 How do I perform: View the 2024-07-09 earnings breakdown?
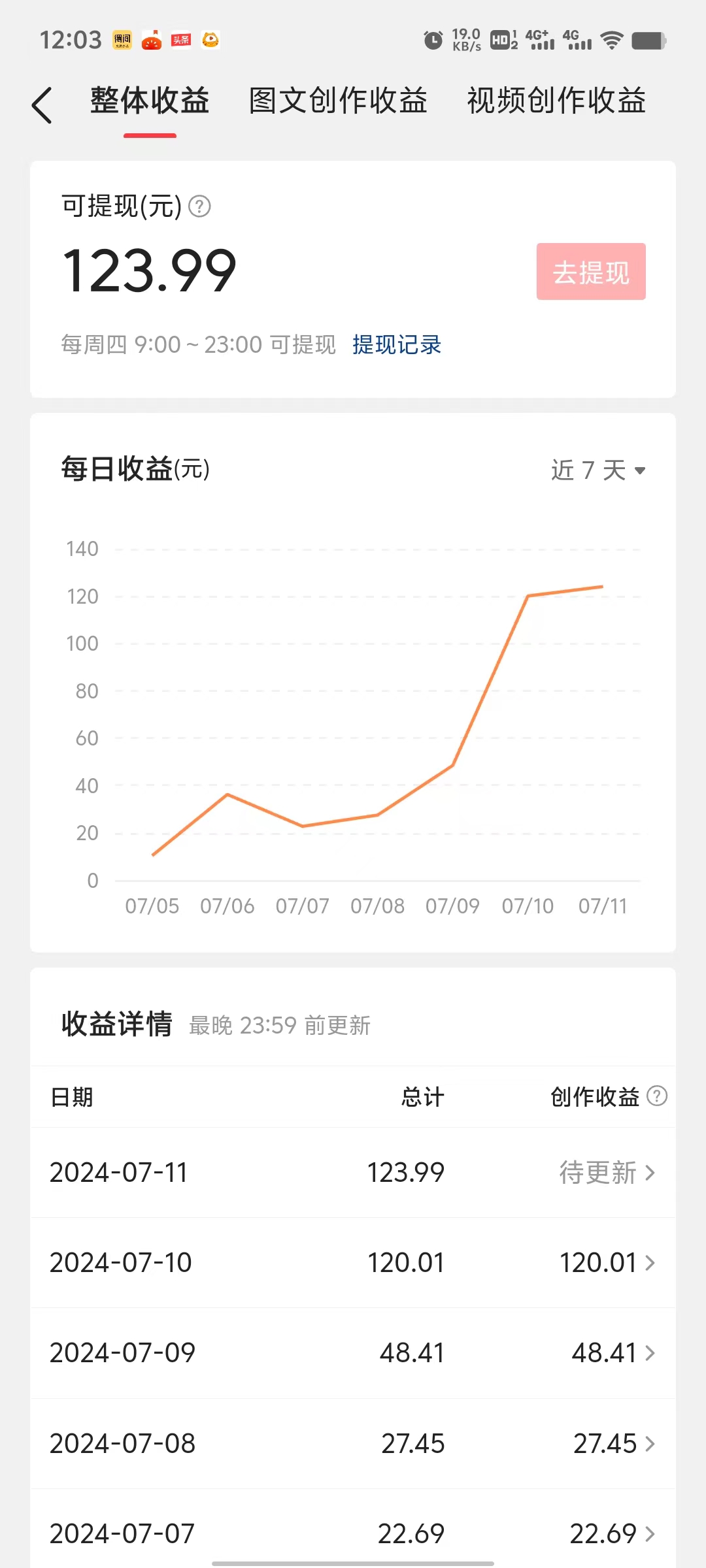353,1352
